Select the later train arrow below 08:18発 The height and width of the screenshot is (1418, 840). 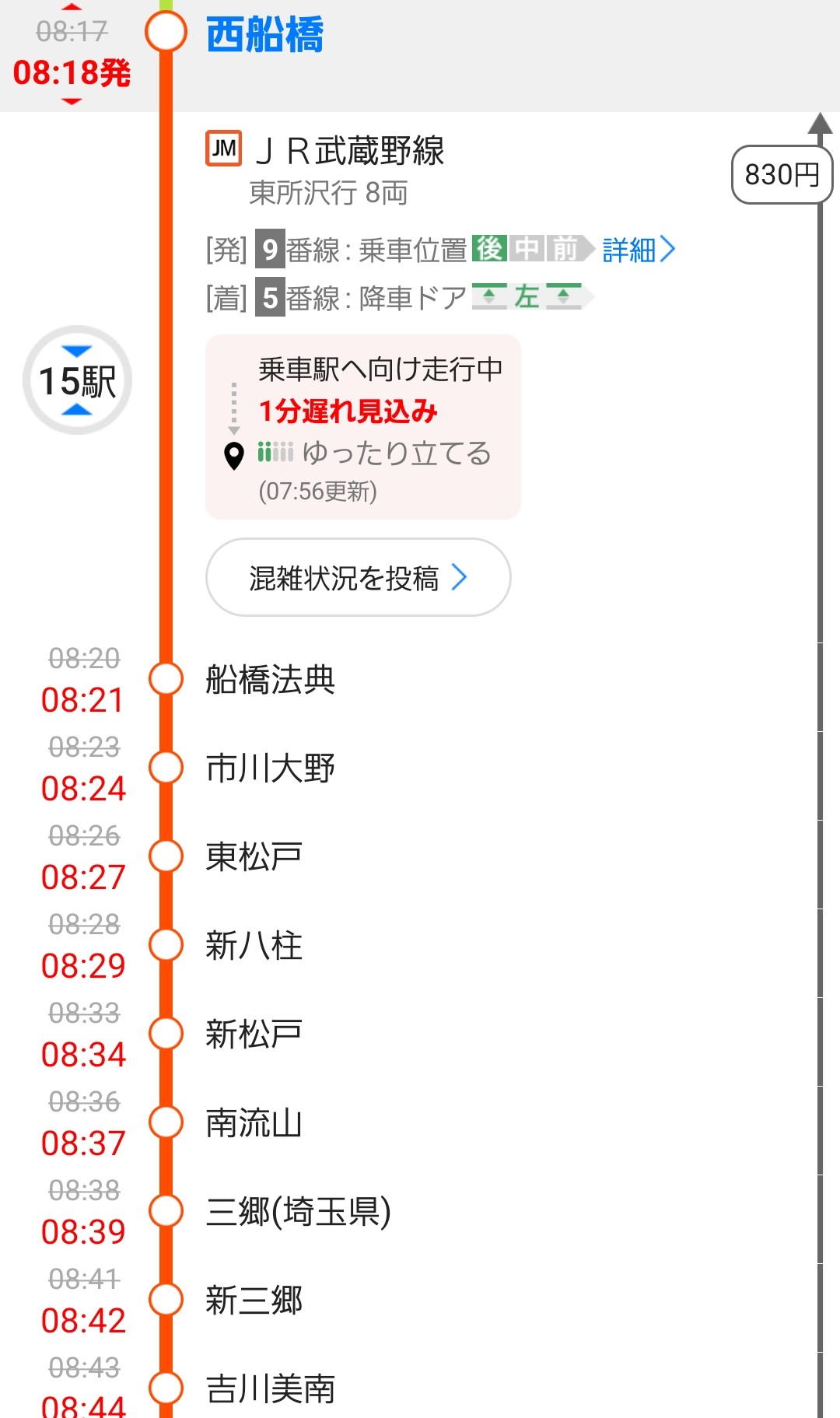pyautogui.click(x=72, y=101)
